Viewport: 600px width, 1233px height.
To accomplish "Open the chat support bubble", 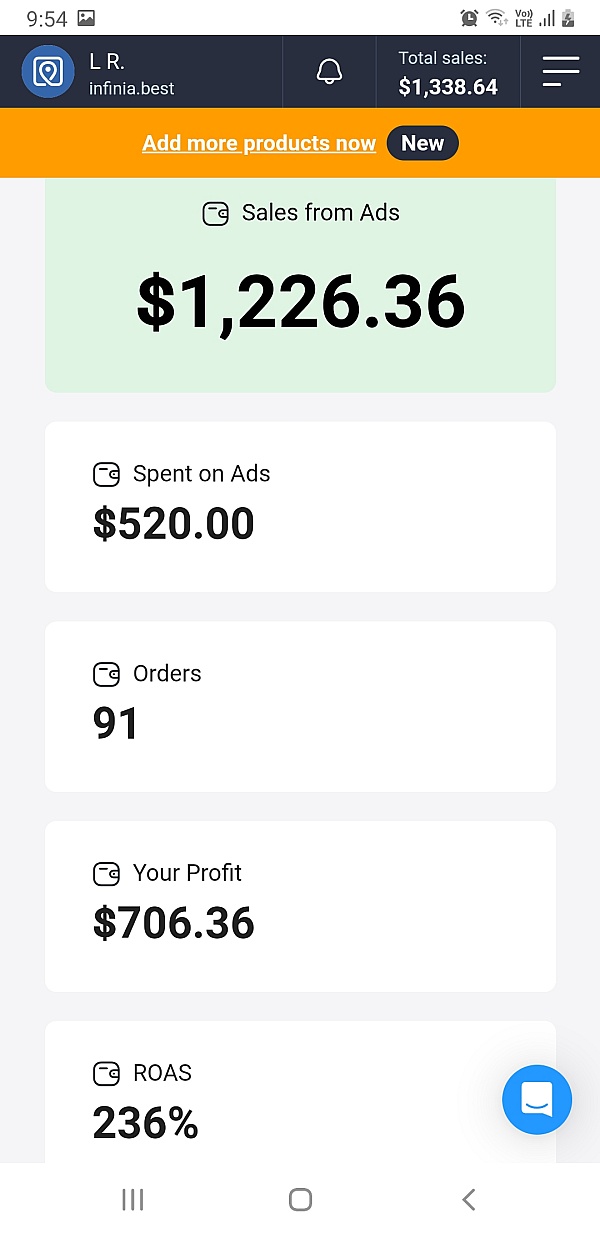I will [x=537, y=1099].
